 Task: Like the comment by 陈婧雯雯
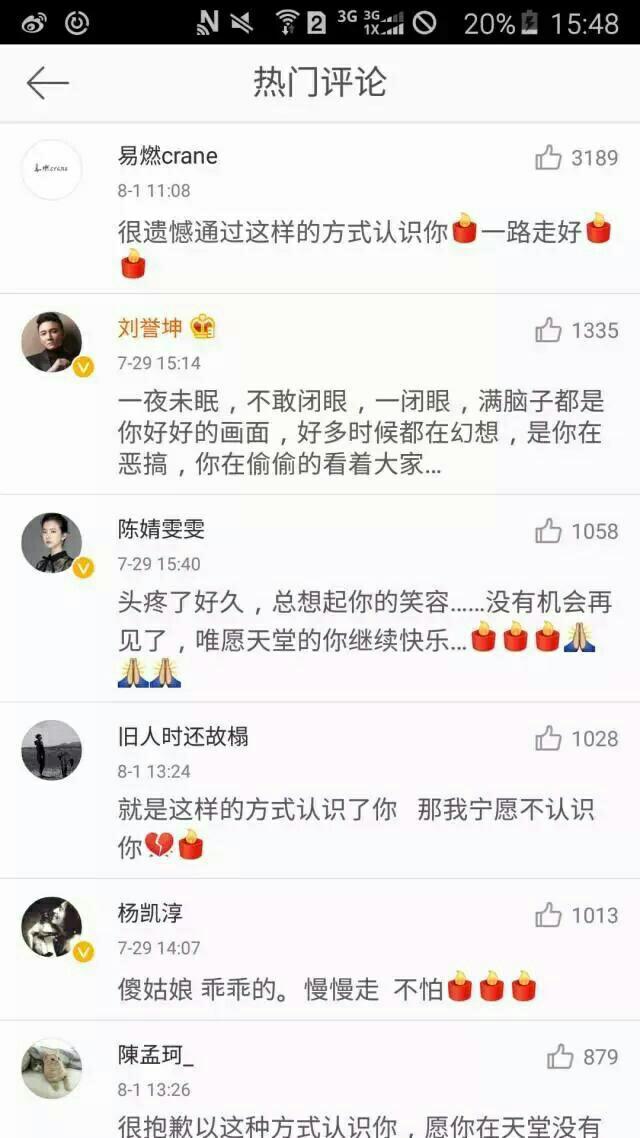pos(548,531)
